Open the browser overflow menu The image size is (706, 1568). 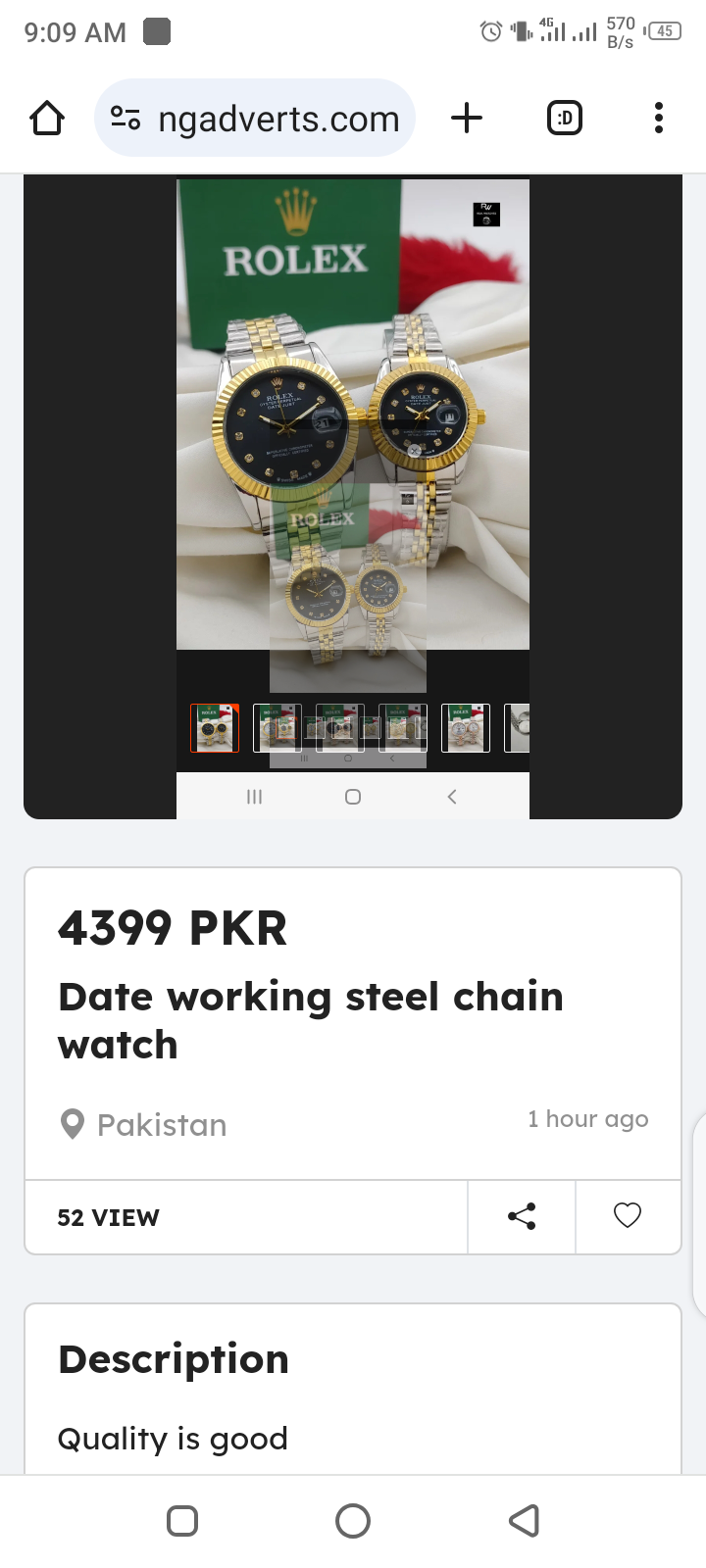click(x=658, y=119)
